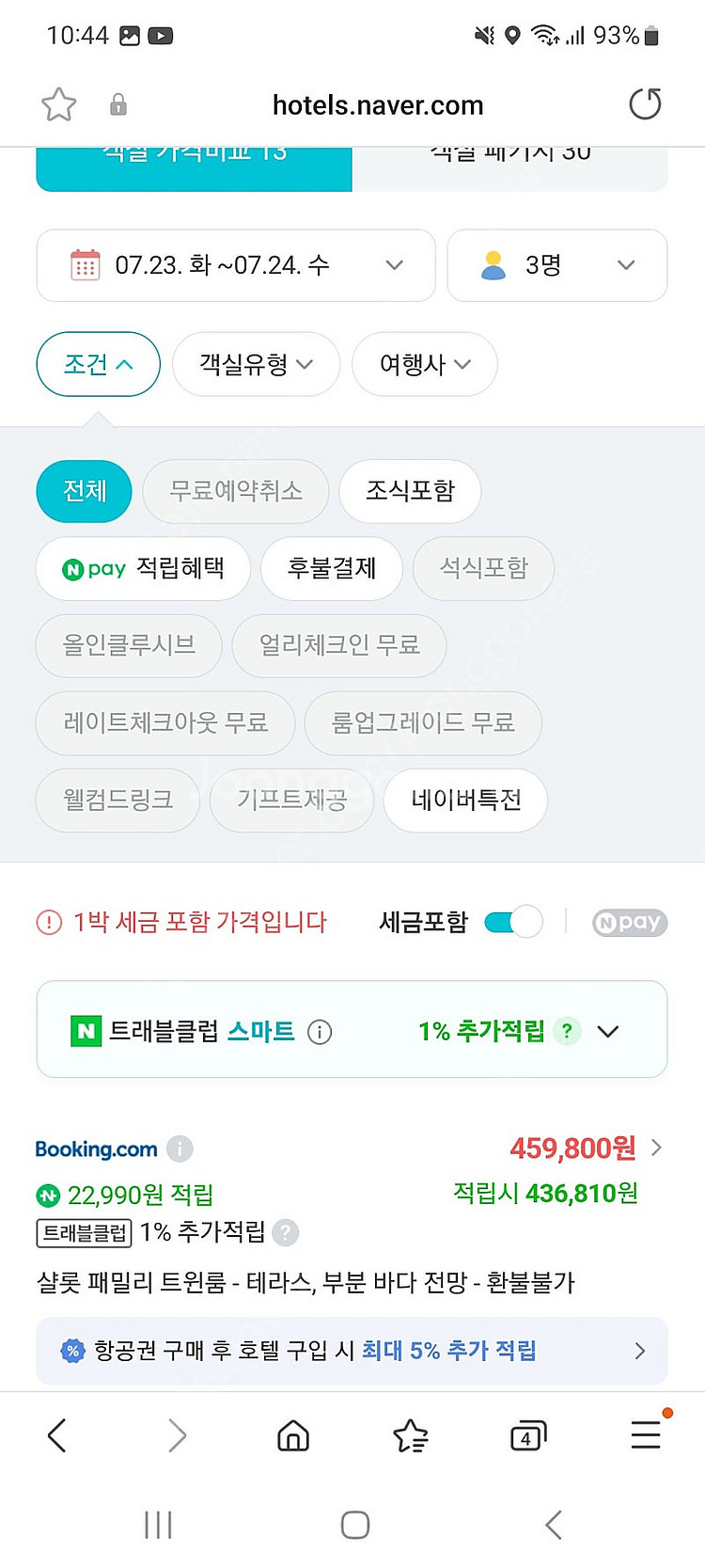This screenshot has width=705, height=1568.
Task: Go back using the browser back arrow
Action: pos(57,1436)
